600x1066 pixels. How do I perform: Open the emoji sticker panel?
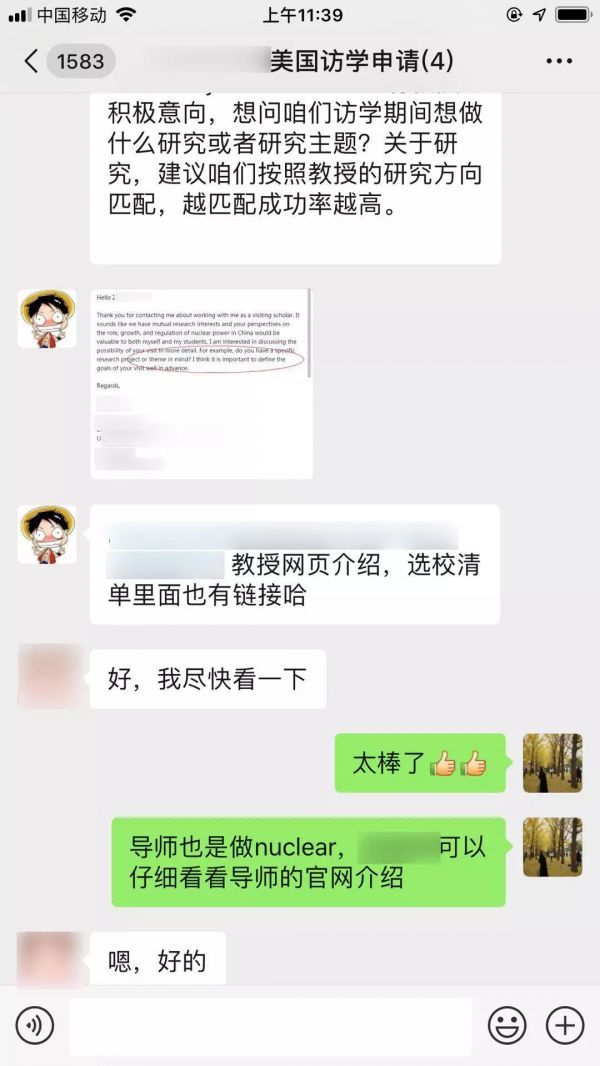[x=507, y=1026]
